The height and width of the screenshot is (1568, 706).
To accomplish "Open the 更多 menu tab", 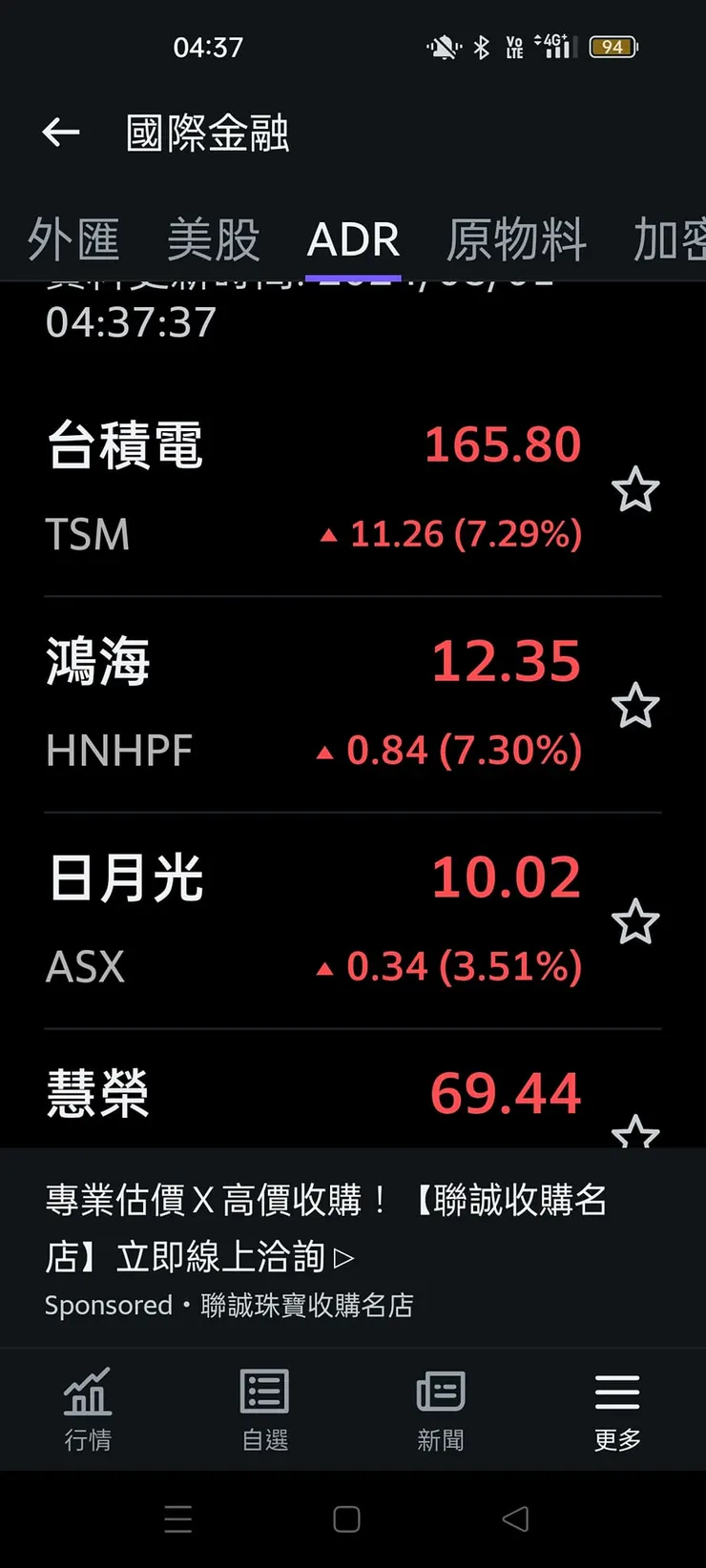I will 617,1409.
